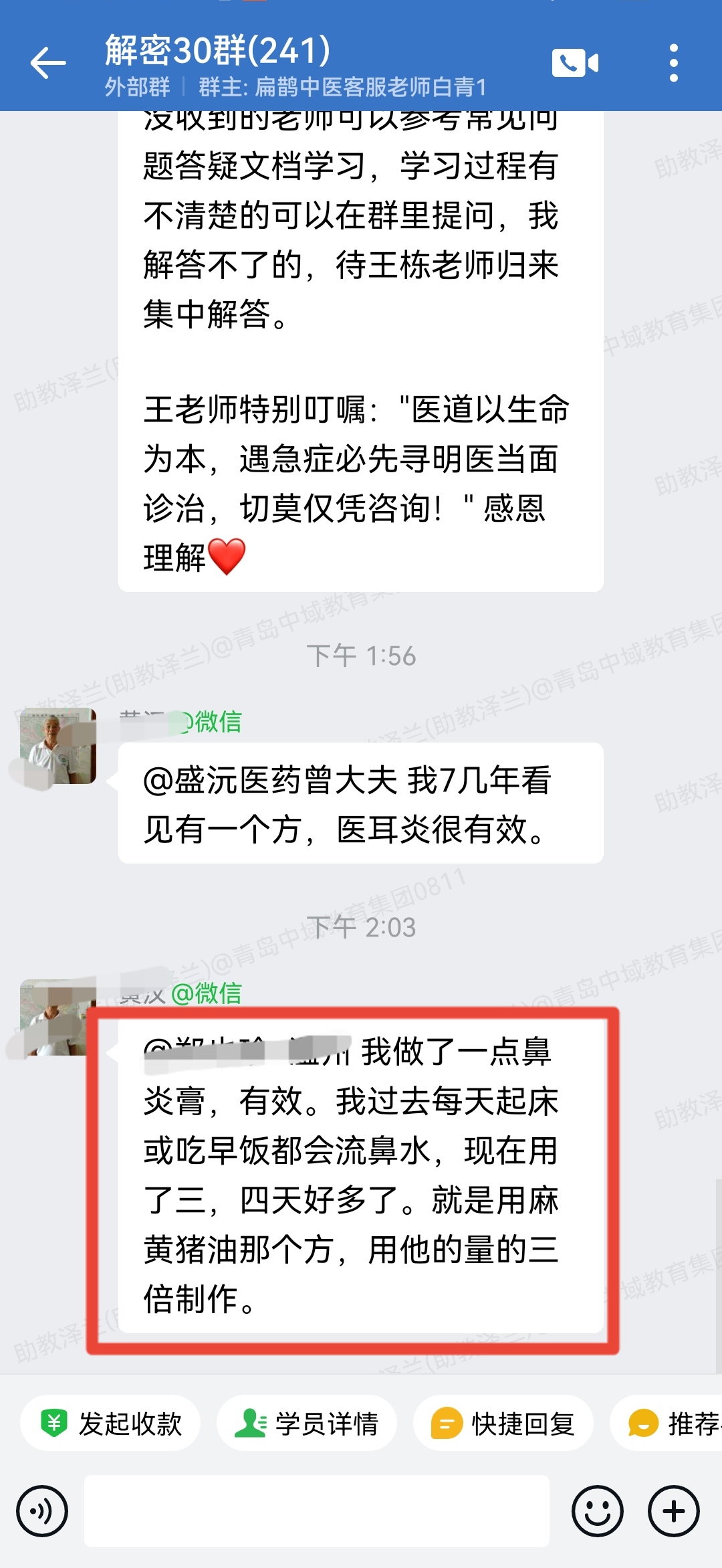Go back from 解密30群 chat

pyautogui.click(x=48, y=64)
